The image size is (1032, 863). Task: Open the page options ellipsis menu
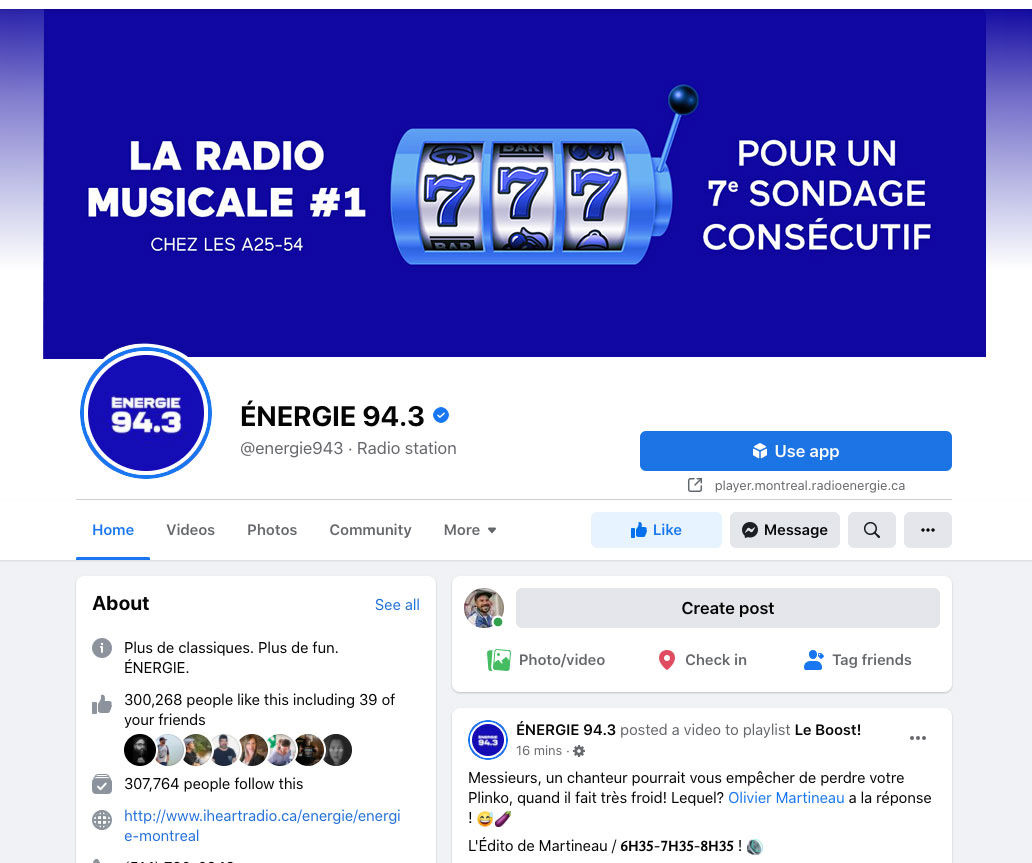point(927,530)
